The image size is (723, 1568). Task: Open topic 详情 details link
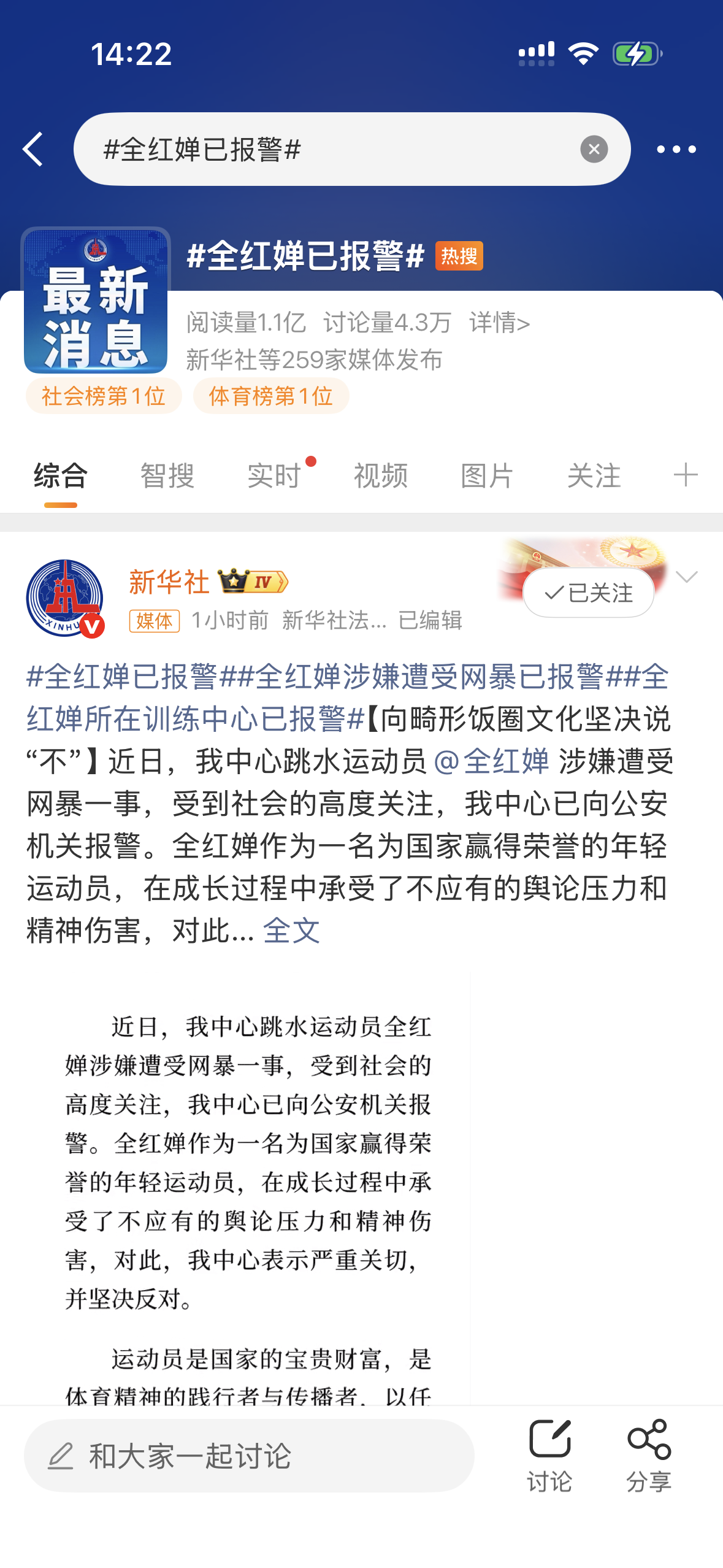click(499, 322)
